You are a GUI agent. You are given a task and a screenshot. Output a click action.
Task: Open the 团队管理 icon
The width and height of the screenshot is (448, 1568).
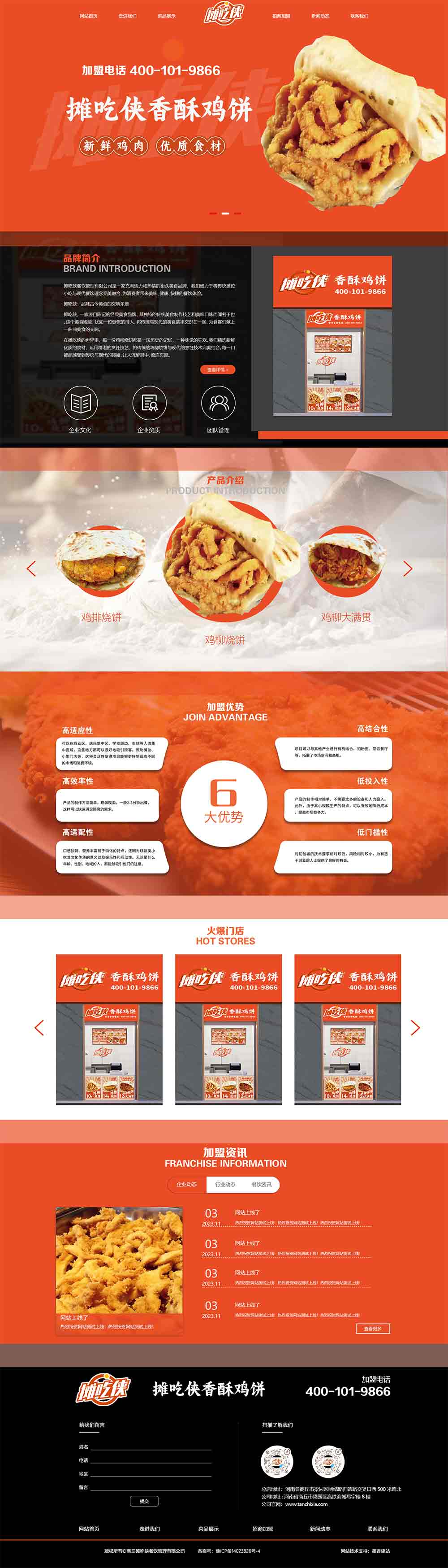218,403
